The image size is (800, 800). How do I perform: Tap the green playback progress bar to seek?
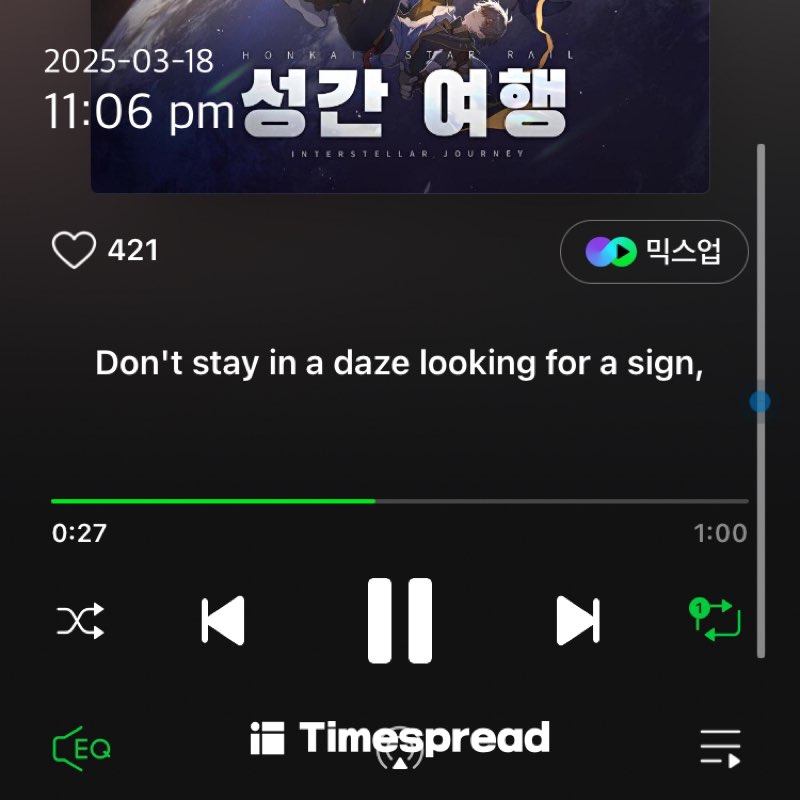click(x=213, y=500)
